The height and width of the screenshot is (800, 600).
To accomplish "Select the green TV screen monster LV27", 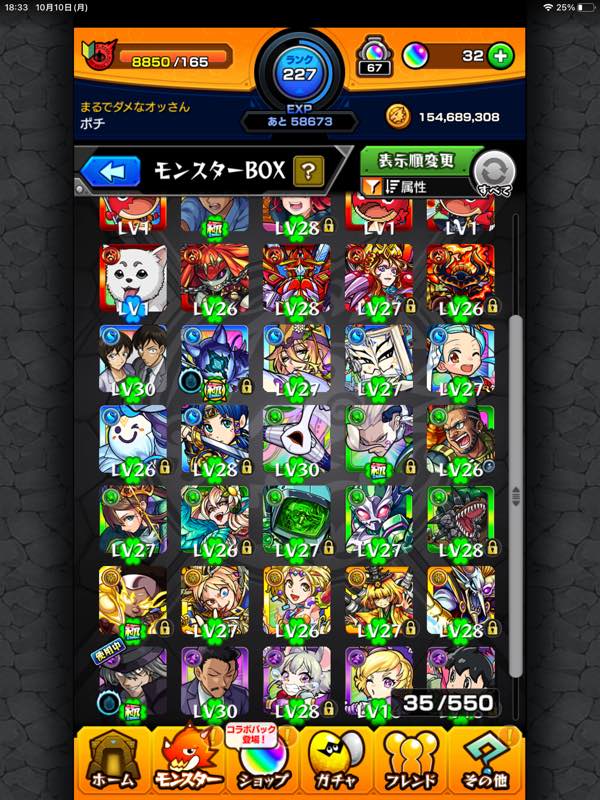I will 297,520.
